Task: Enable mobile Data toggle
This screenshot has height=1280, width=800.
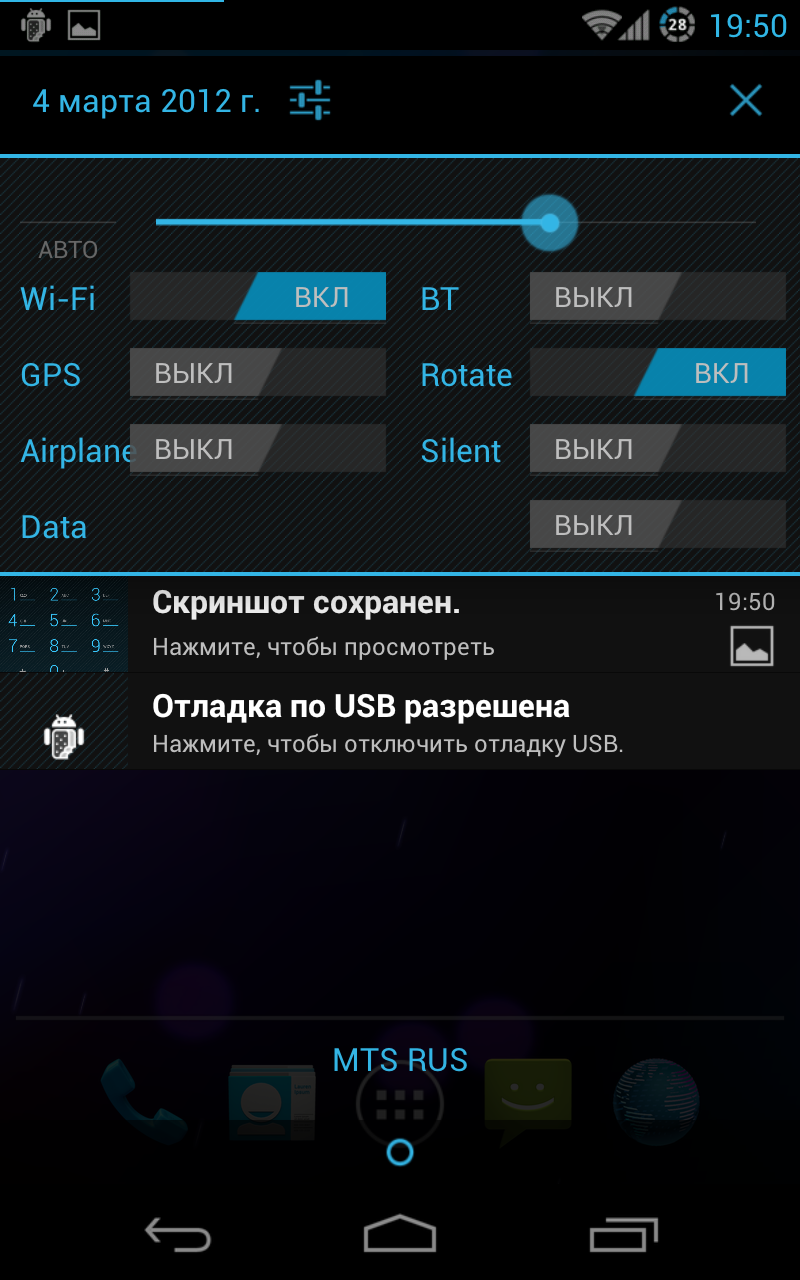Action: [x=658, y=525]
